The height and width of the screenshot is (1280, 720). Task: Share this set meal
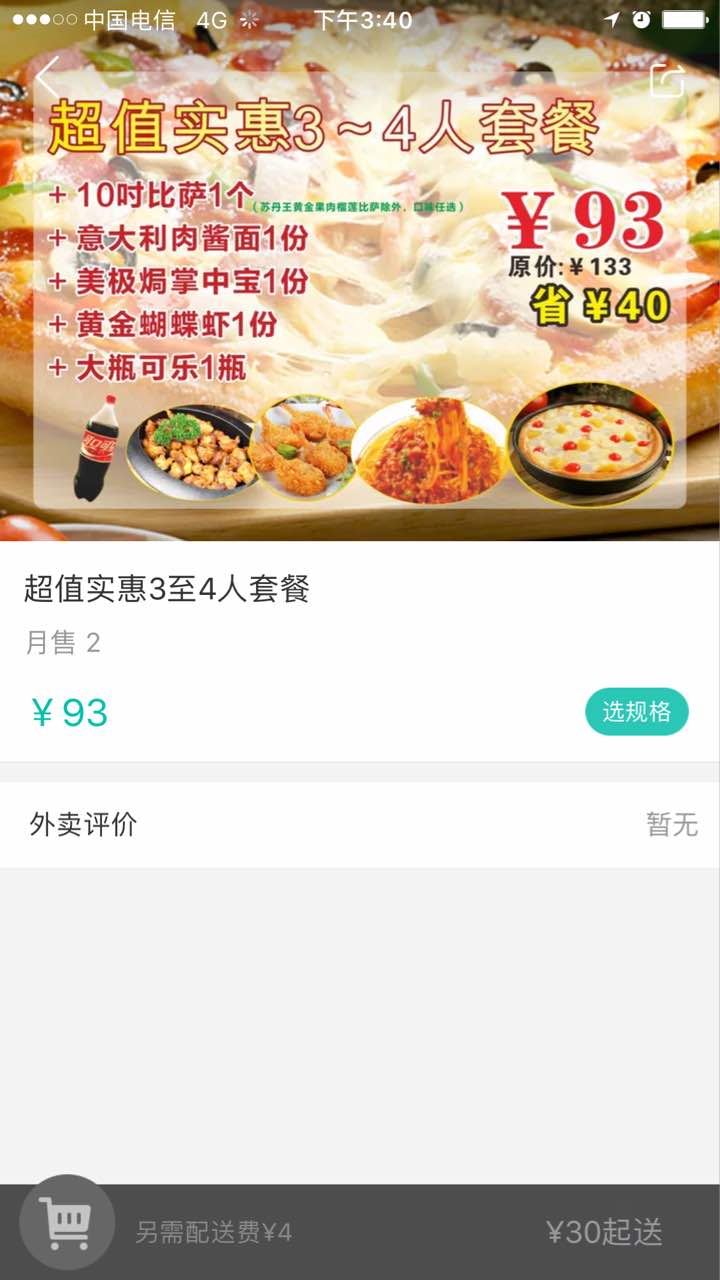[667, 80]
